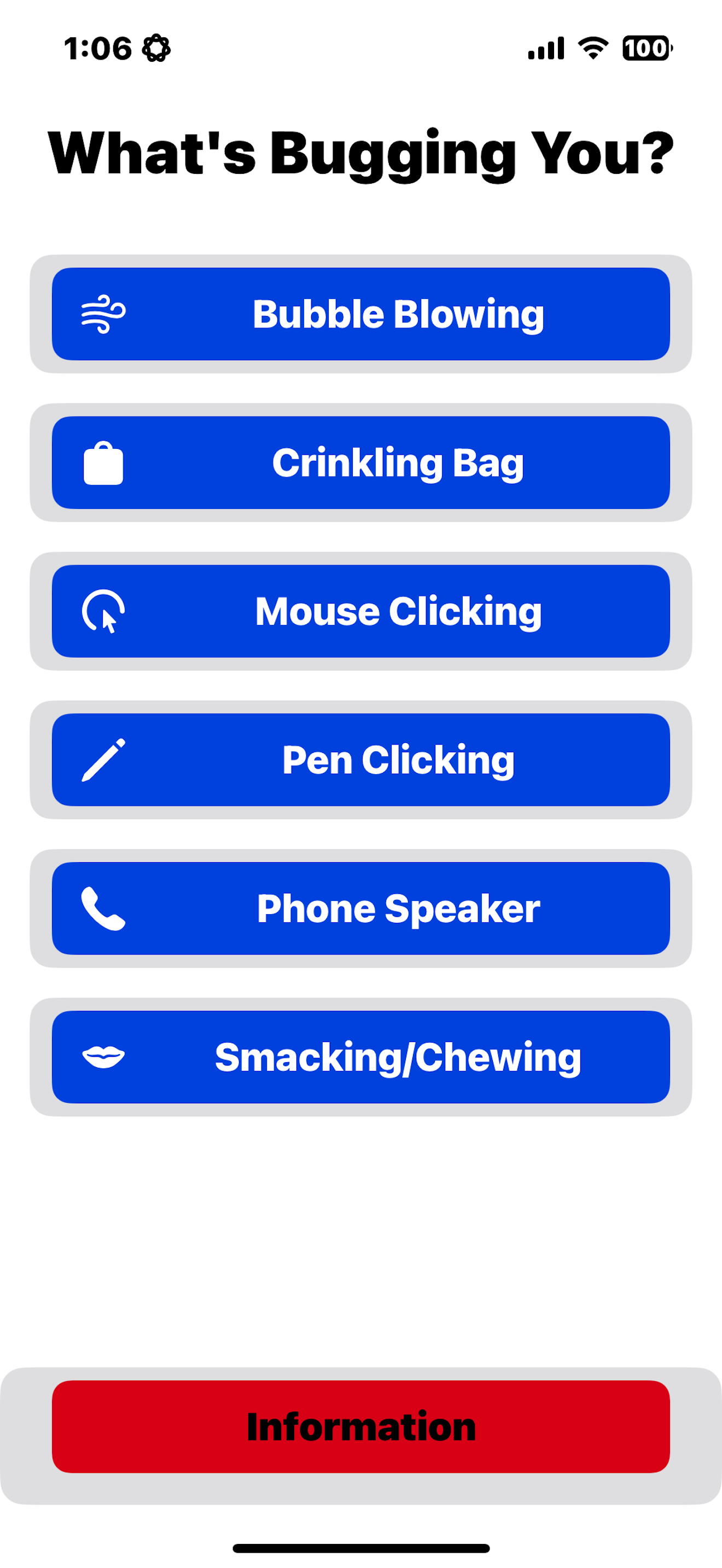Trigger the Mouse Clicking noise
The height and width of the screenshot is (1568, 722).
click(x=360, y=611)
